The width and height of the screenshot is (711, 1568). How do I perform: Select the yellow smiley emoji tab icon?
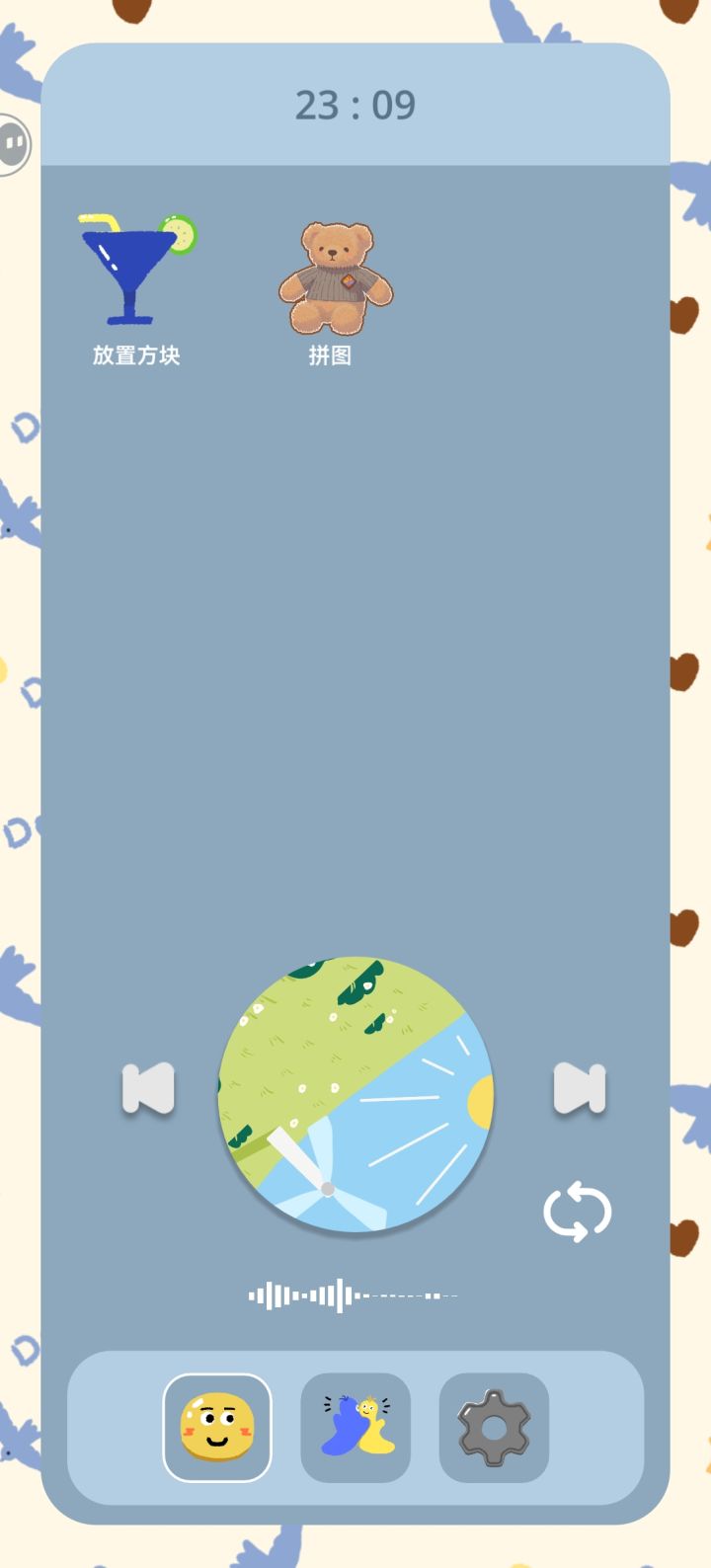click(216, 1428)
